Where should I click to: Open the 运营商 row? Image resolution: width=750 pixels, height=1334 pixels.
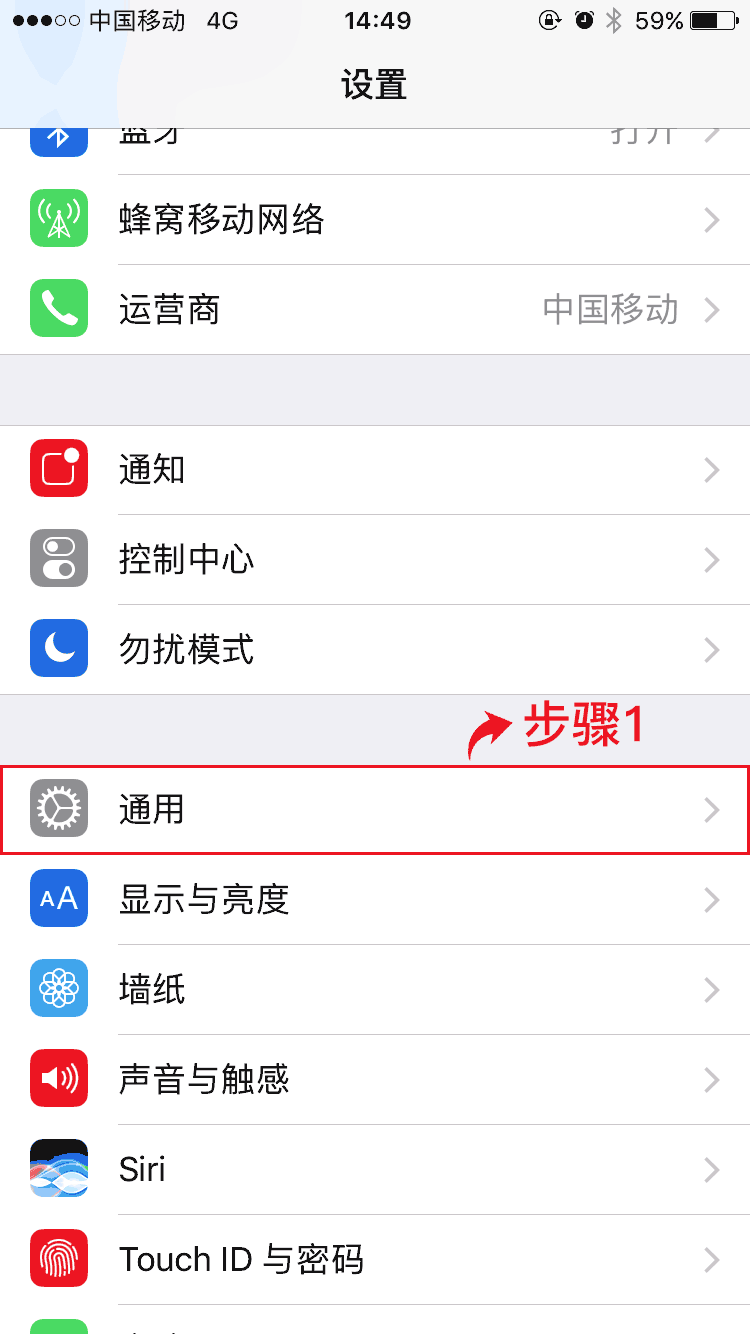pyautogui.click(x=375, y=310)
